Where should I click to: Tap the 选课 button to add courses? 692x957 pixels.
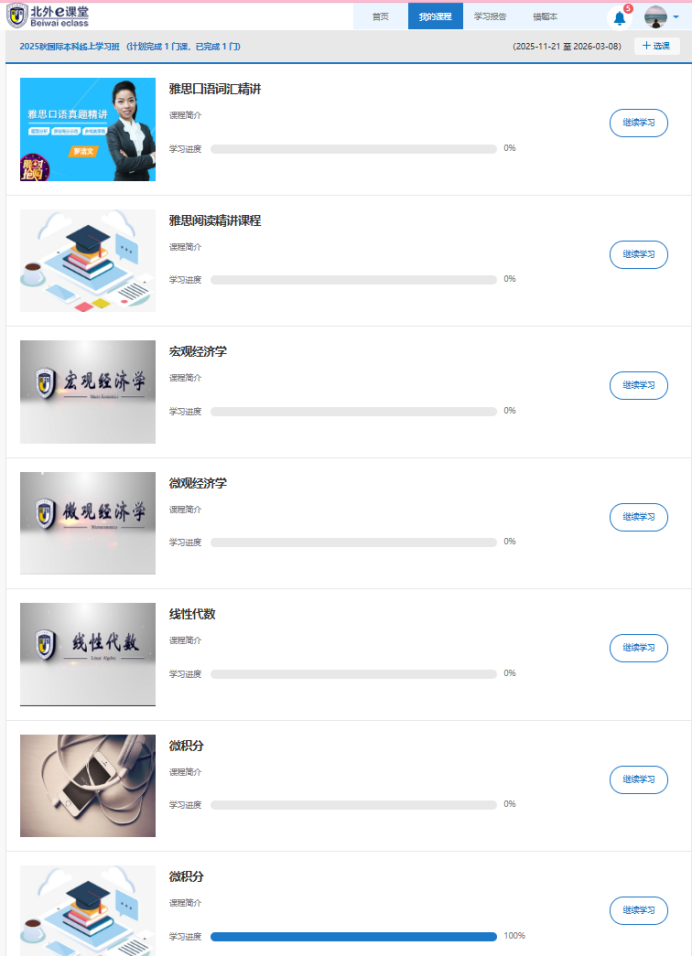click(656, 46)
